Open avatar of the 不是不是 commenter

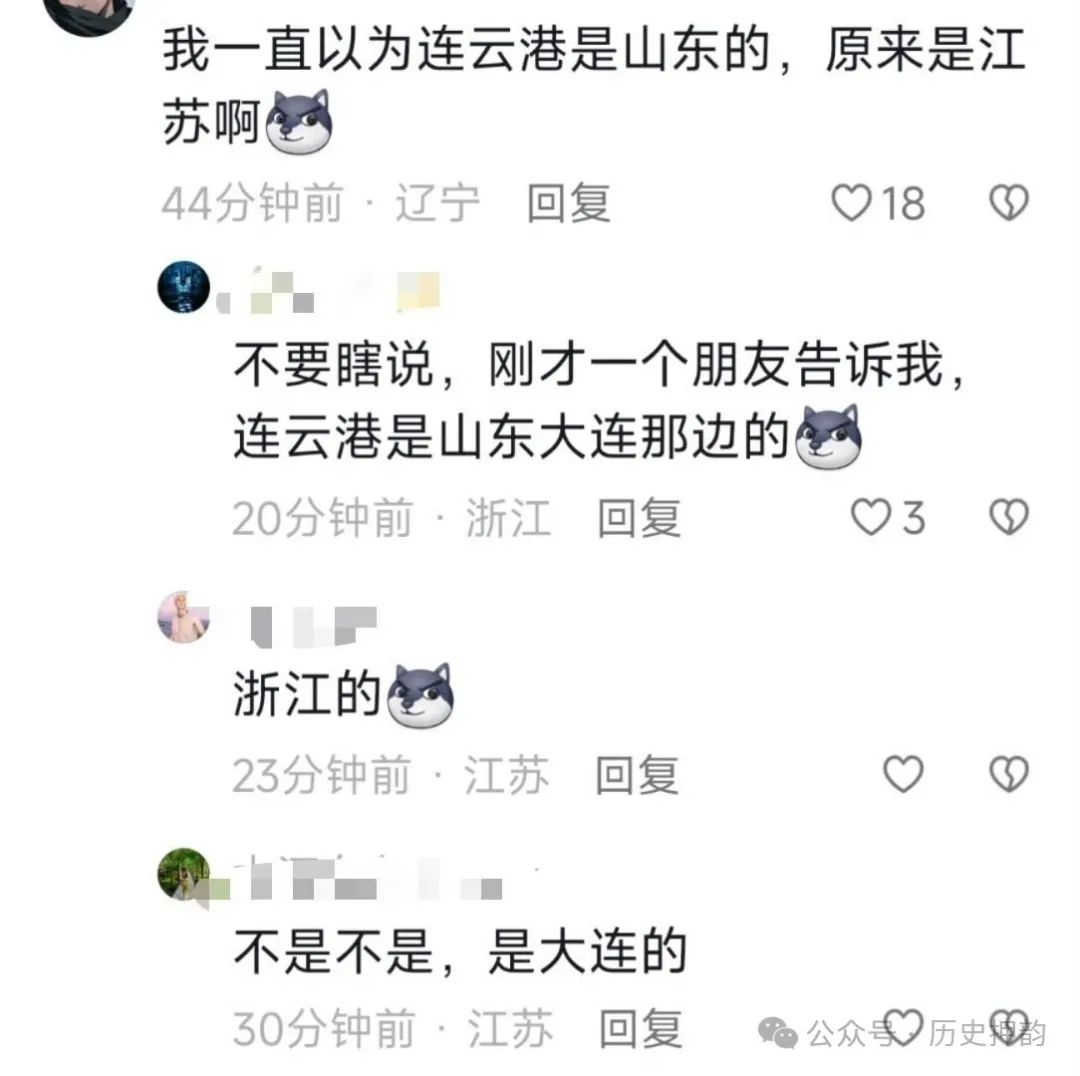tap(185, 875)
